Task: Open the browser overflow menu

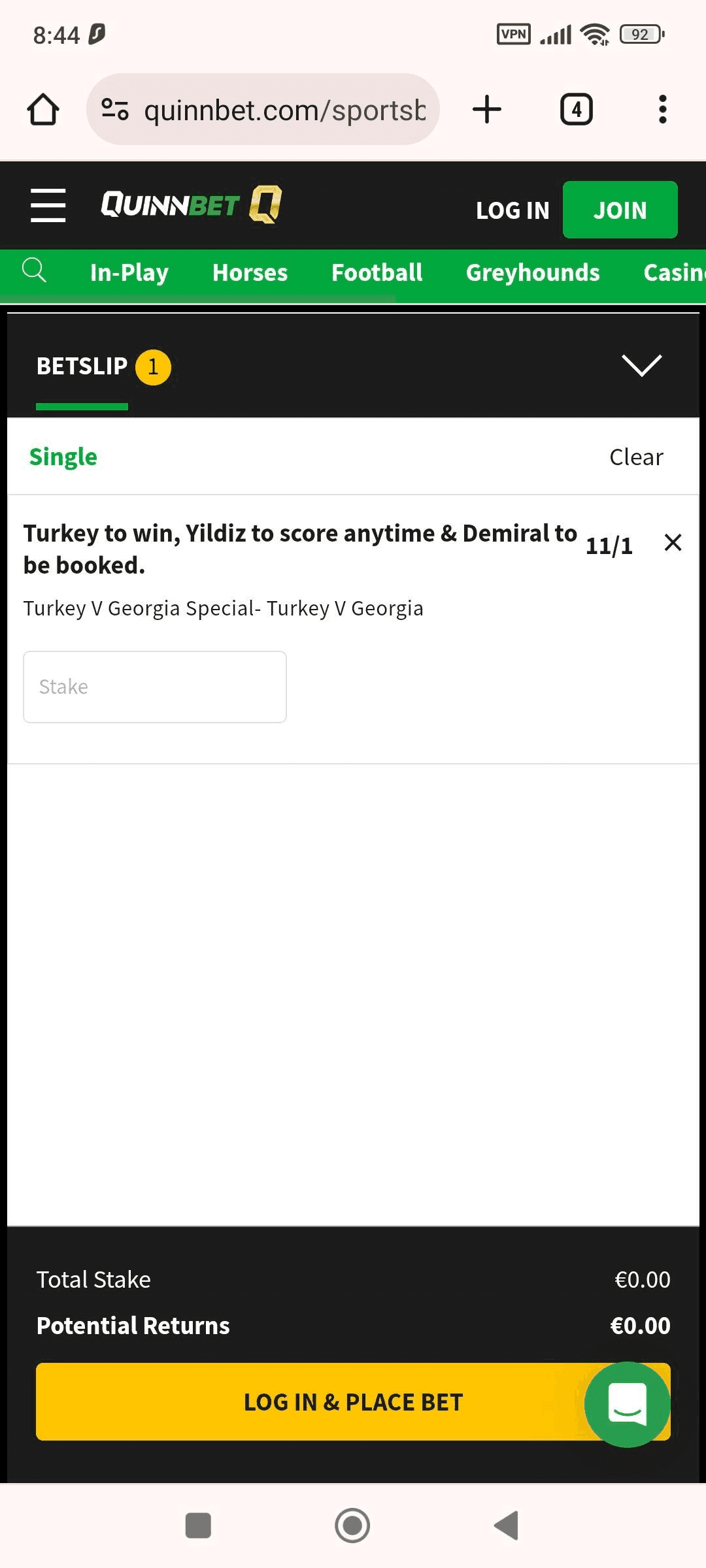Action: (662, 109)
